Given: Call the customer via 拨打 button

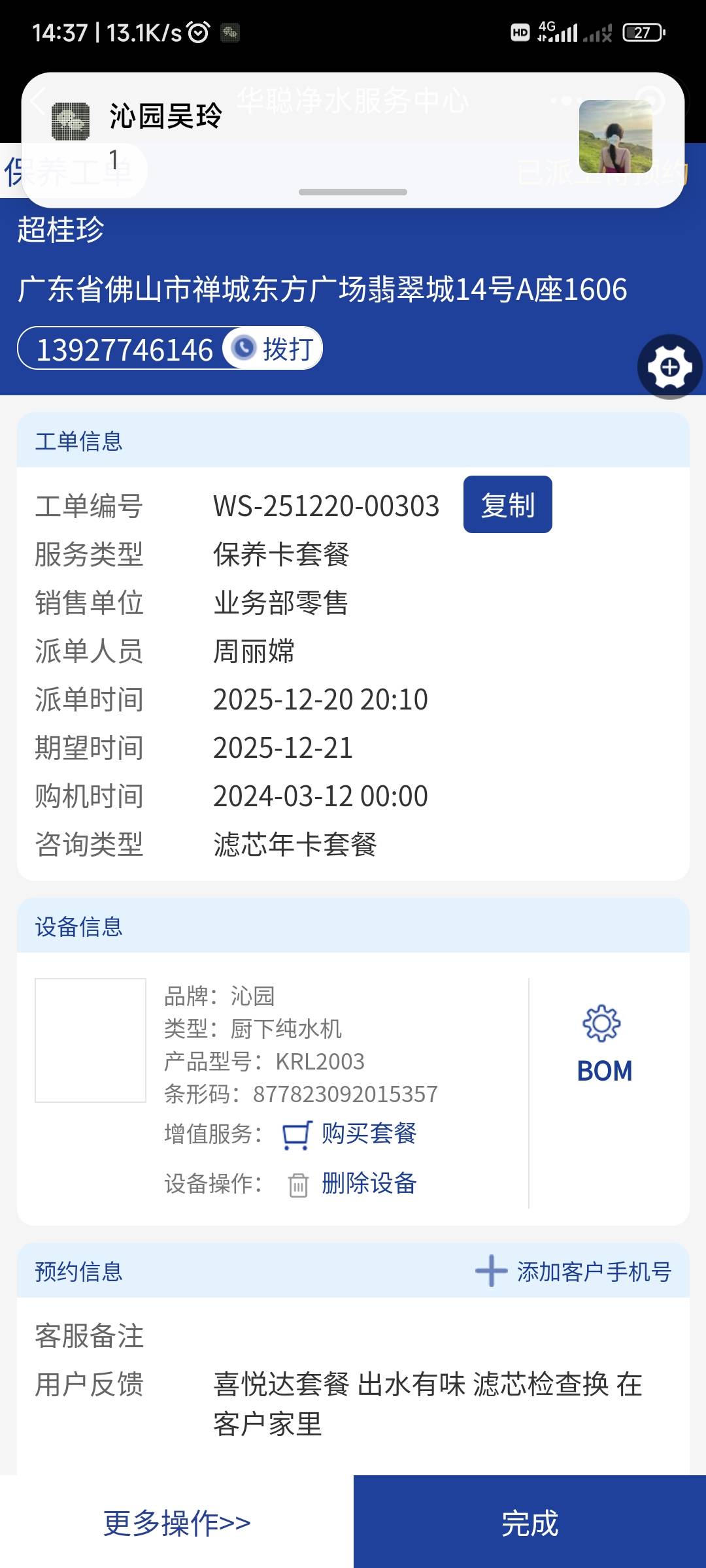Looking at the screenshot, I should (273, 349).
